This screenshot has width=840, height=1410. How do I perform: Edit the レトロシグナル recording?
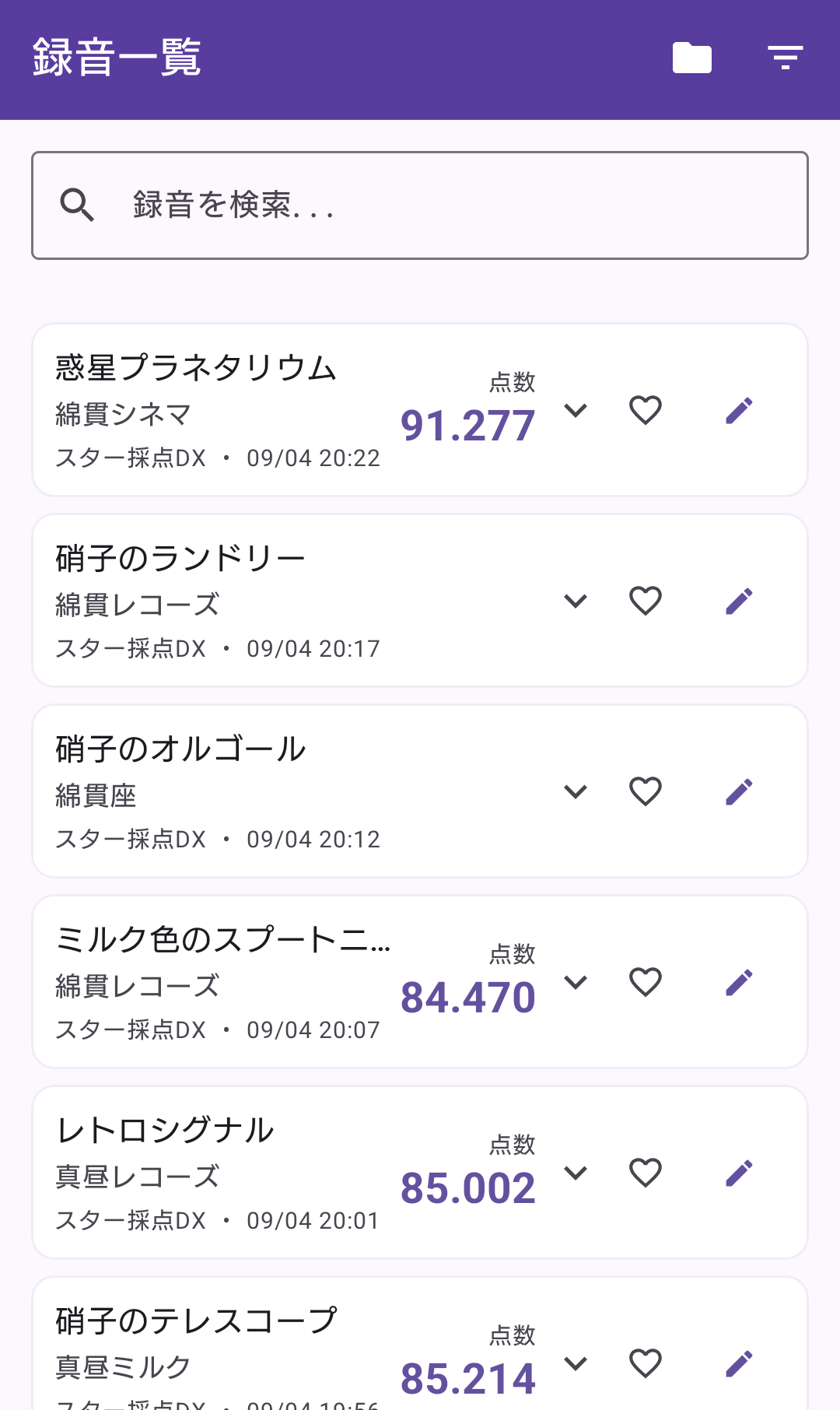739,1173
